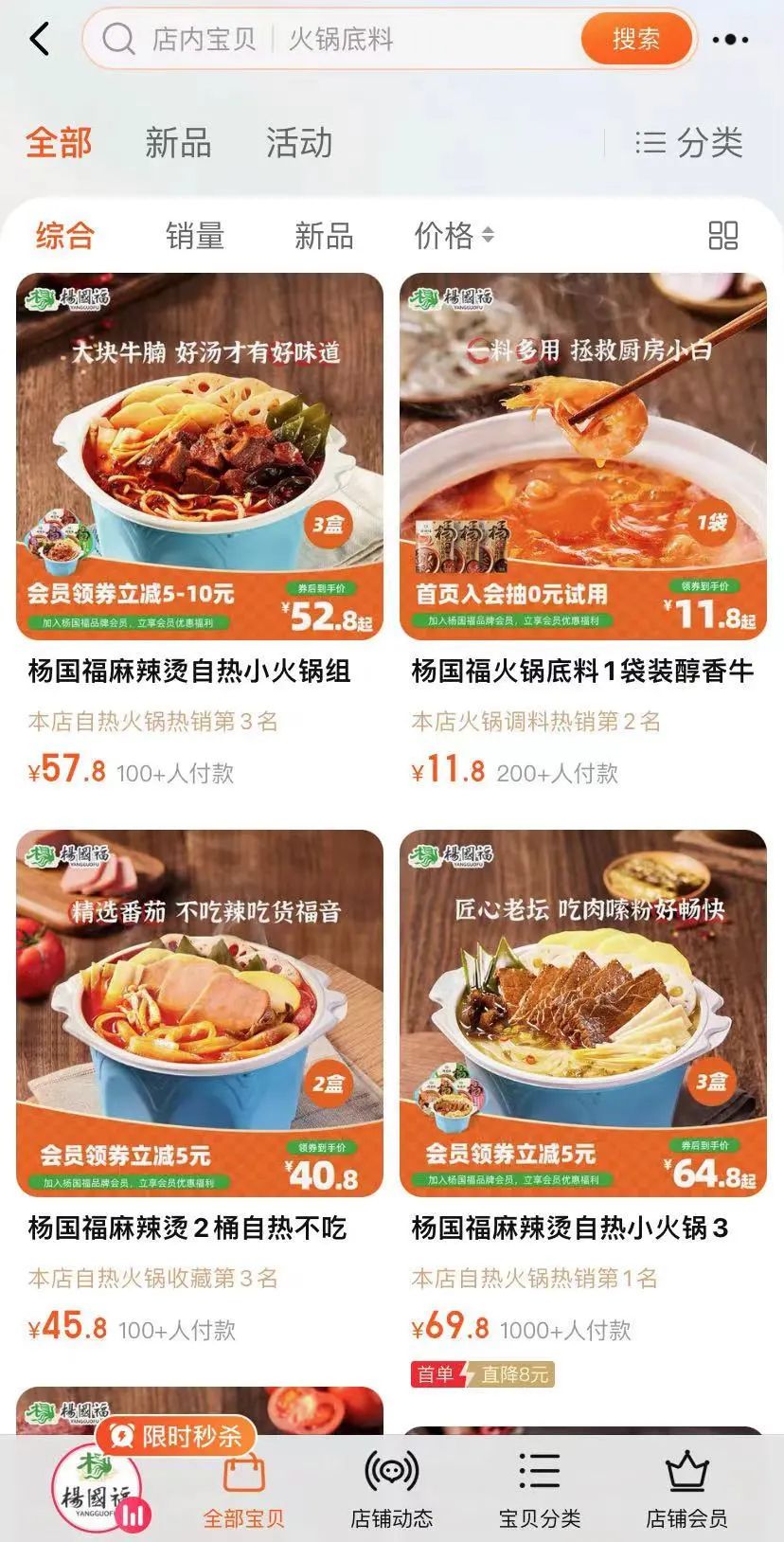Tap the magnifier search icon
The image size is (784, 1542).
click(117, 40)
